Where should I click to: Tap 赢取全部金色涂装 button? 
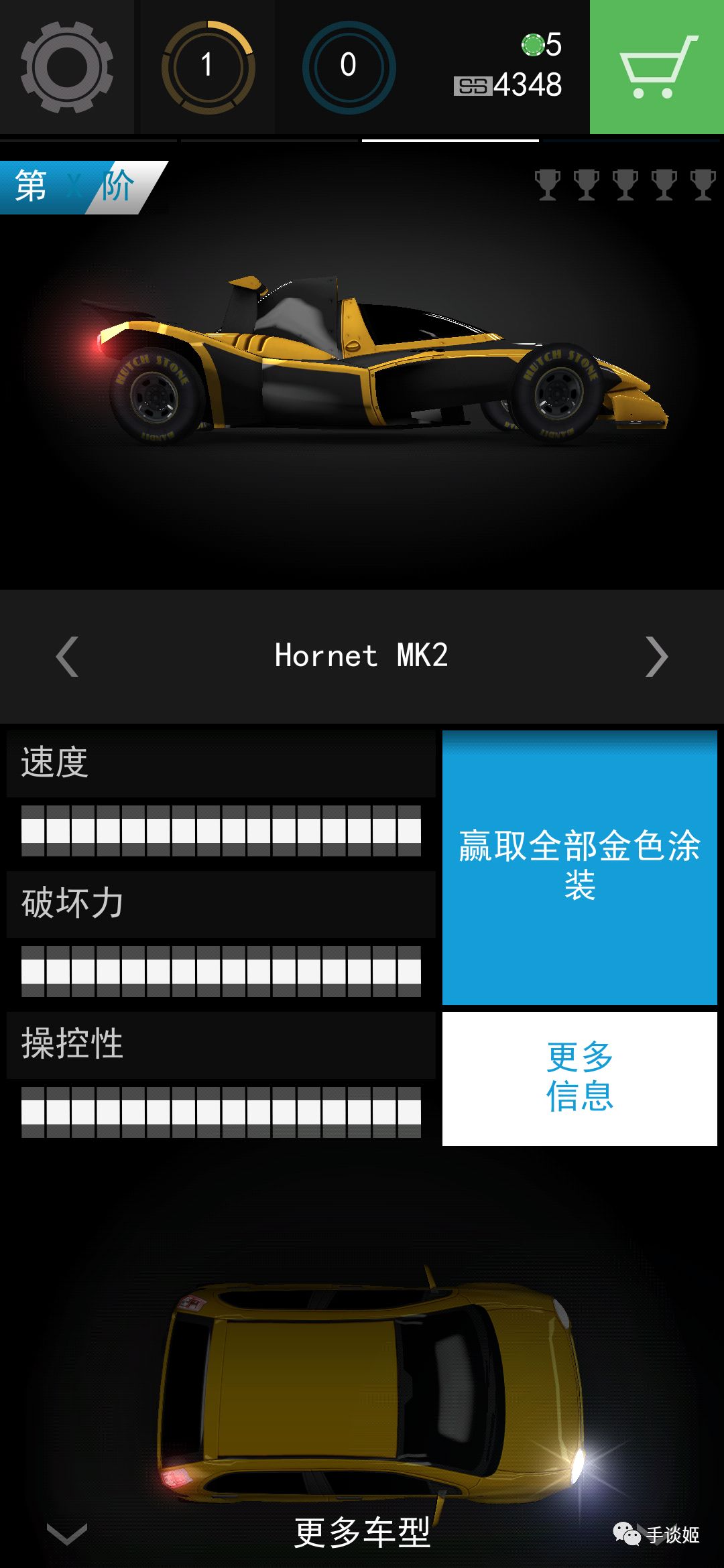580,867
